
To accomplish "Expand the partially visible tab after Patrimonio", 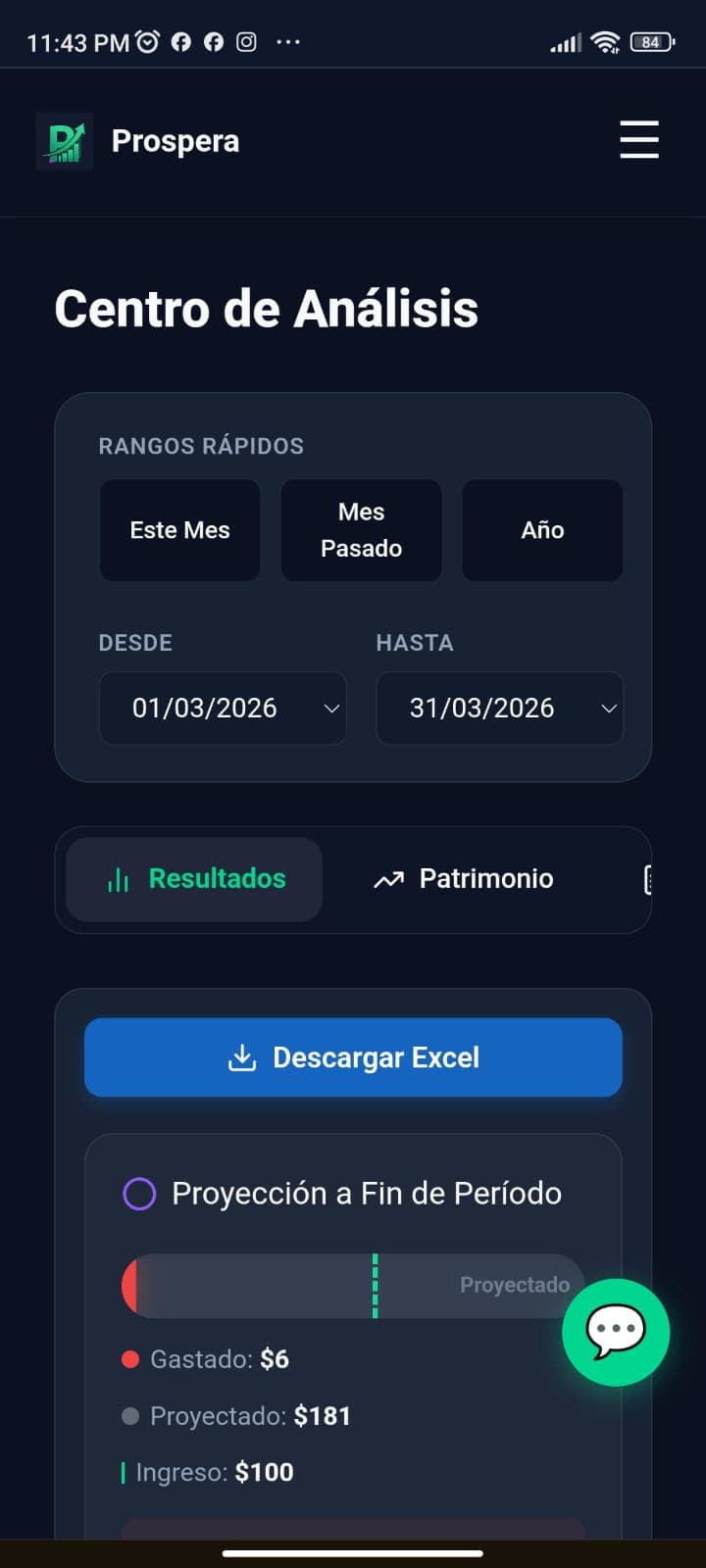I will 649,879.
